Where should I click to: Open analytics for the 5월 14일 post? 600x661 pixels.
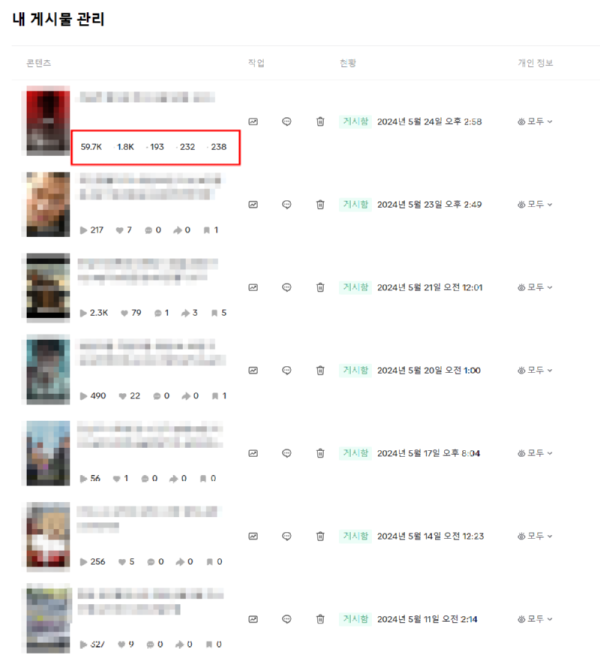coord(253,536)
